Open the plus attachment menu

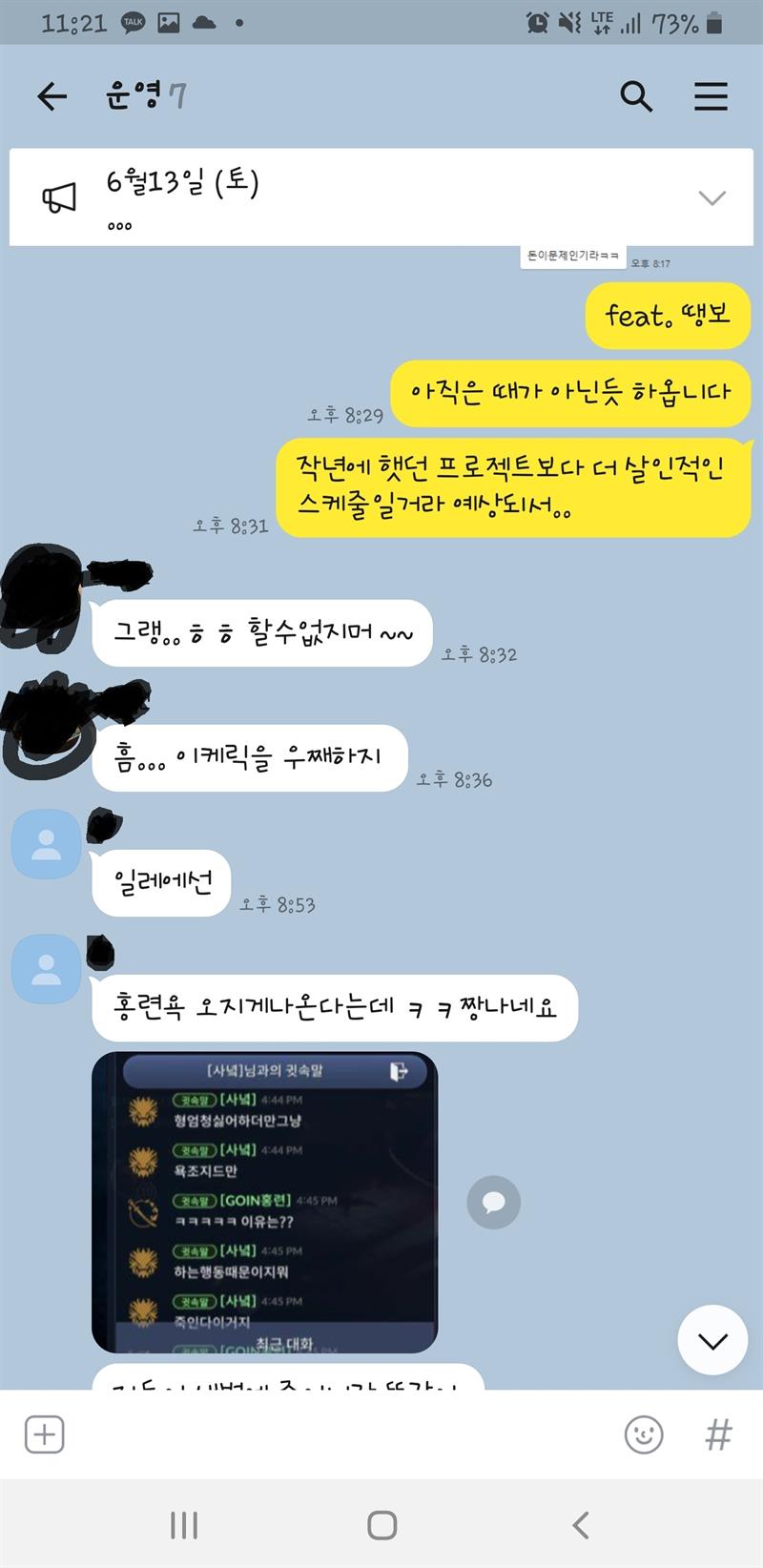click(x=44, y=1434)
